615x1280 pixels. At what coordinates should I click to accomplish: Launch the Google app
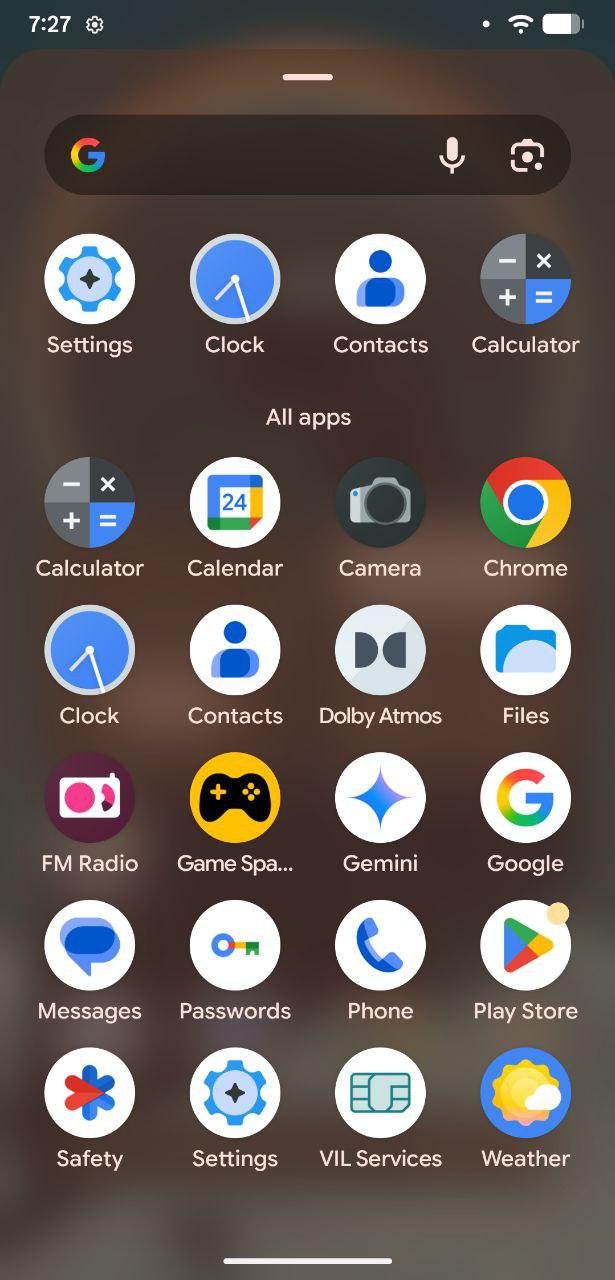pos(525,797)
